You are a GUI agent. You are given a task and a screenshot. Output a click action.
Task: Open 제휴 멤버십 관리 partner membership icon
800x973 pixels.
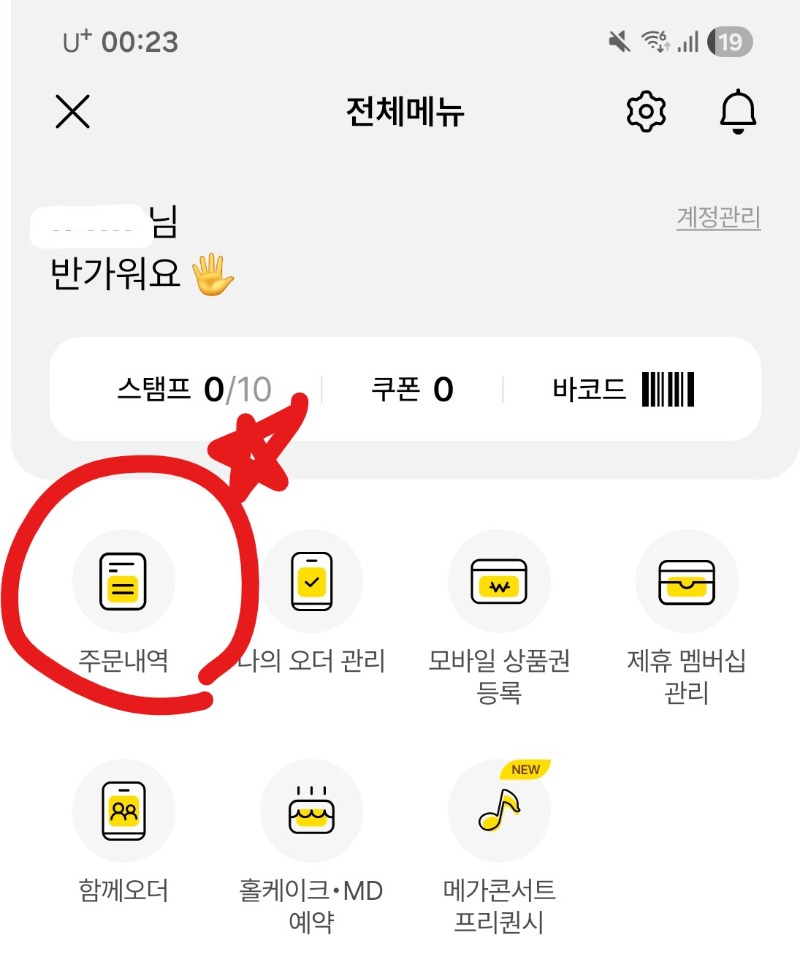686,581
